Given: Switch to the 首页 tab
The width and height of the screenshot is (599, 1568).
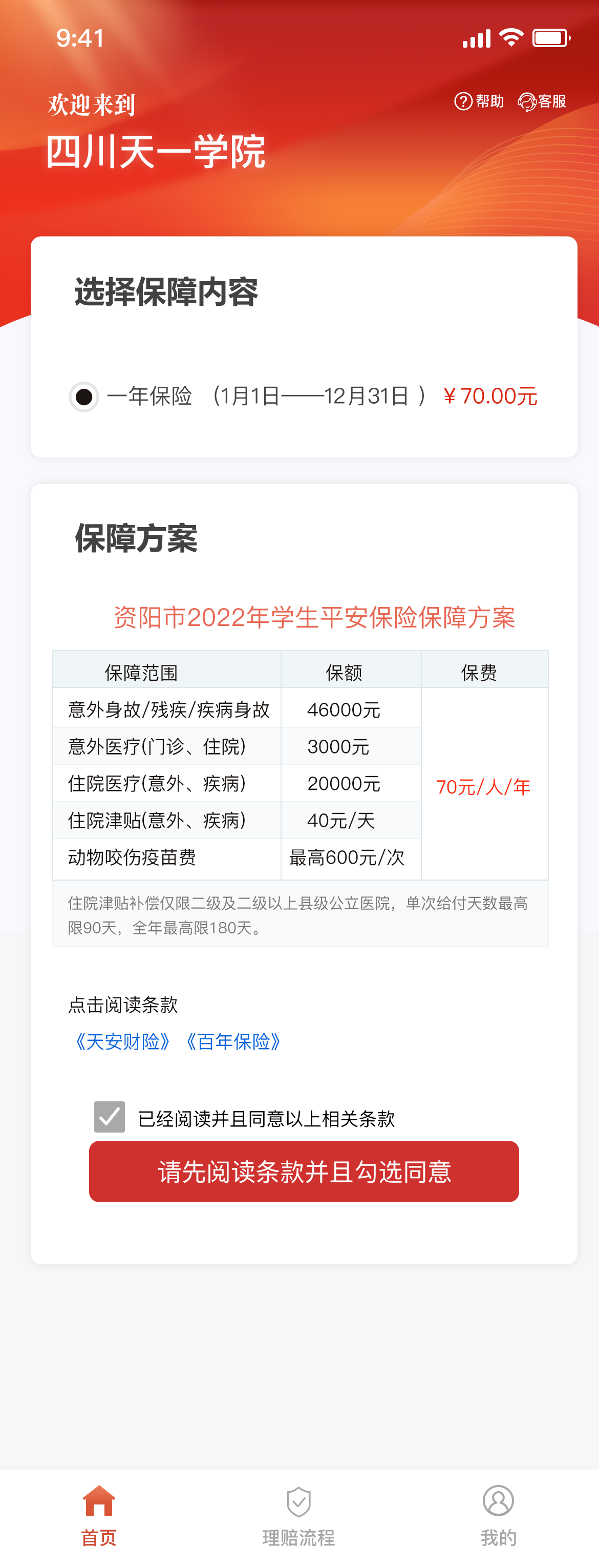Looking at the screenshot, I should coord(99,1515).
